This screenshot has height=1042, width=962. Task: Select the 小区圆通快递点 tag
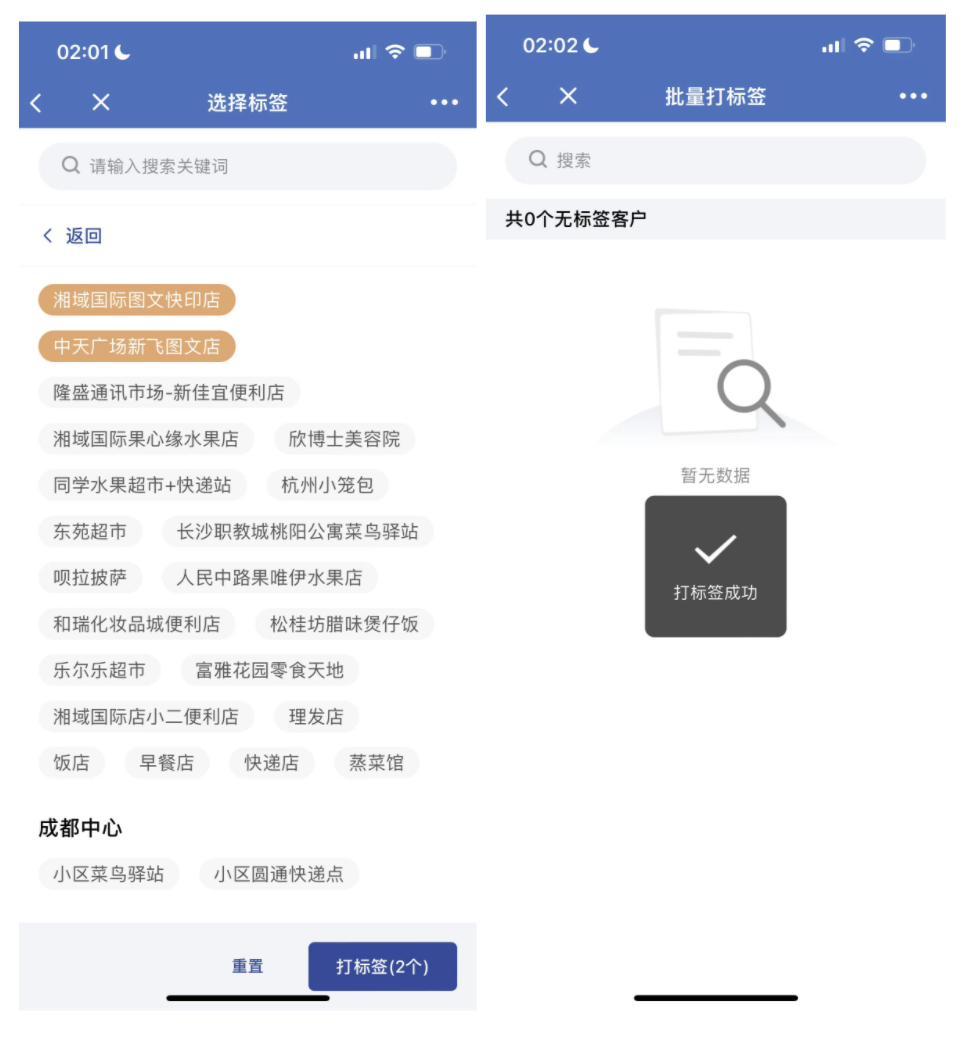[278, 874]
